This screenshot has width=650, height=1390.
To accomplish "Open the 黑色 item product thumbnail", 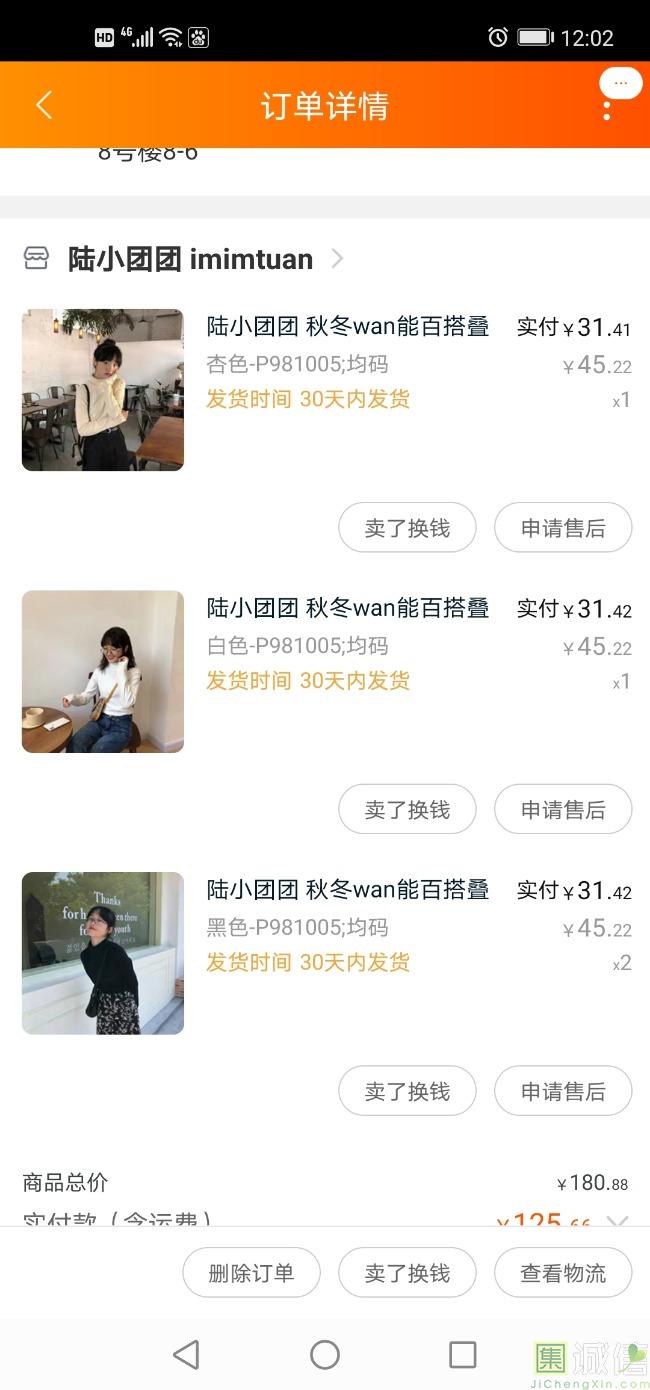I will click(x=103, y=953).
